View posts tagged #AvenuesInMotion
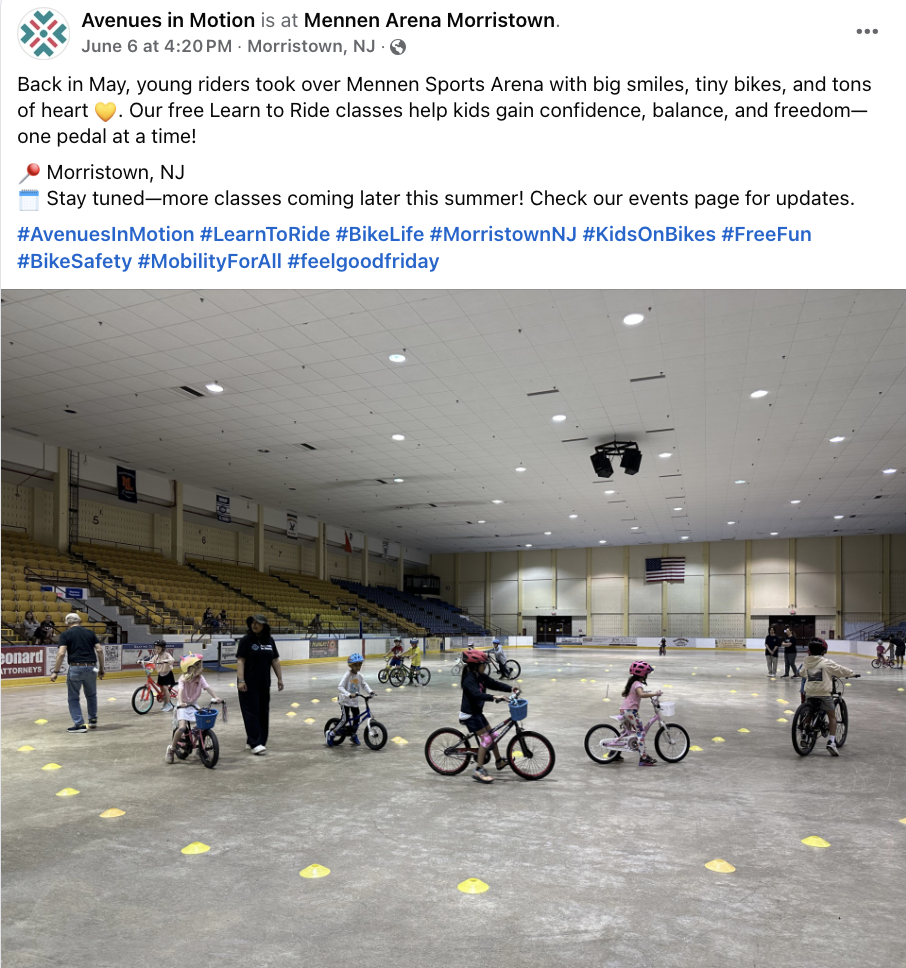 click(x=105, y=234)
